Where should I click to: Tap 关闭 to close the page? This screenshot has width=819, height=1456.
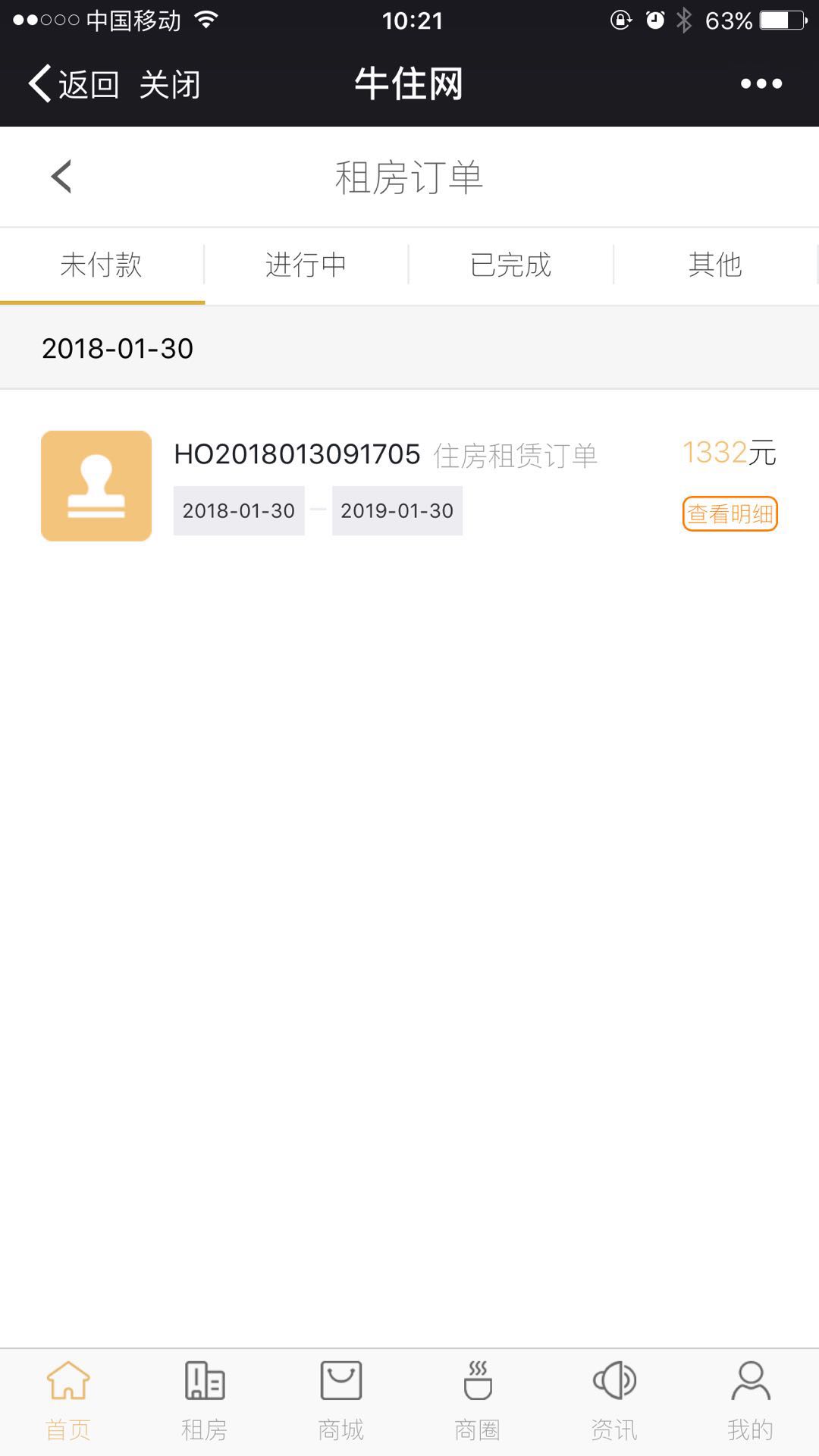[x=170, y=83]
